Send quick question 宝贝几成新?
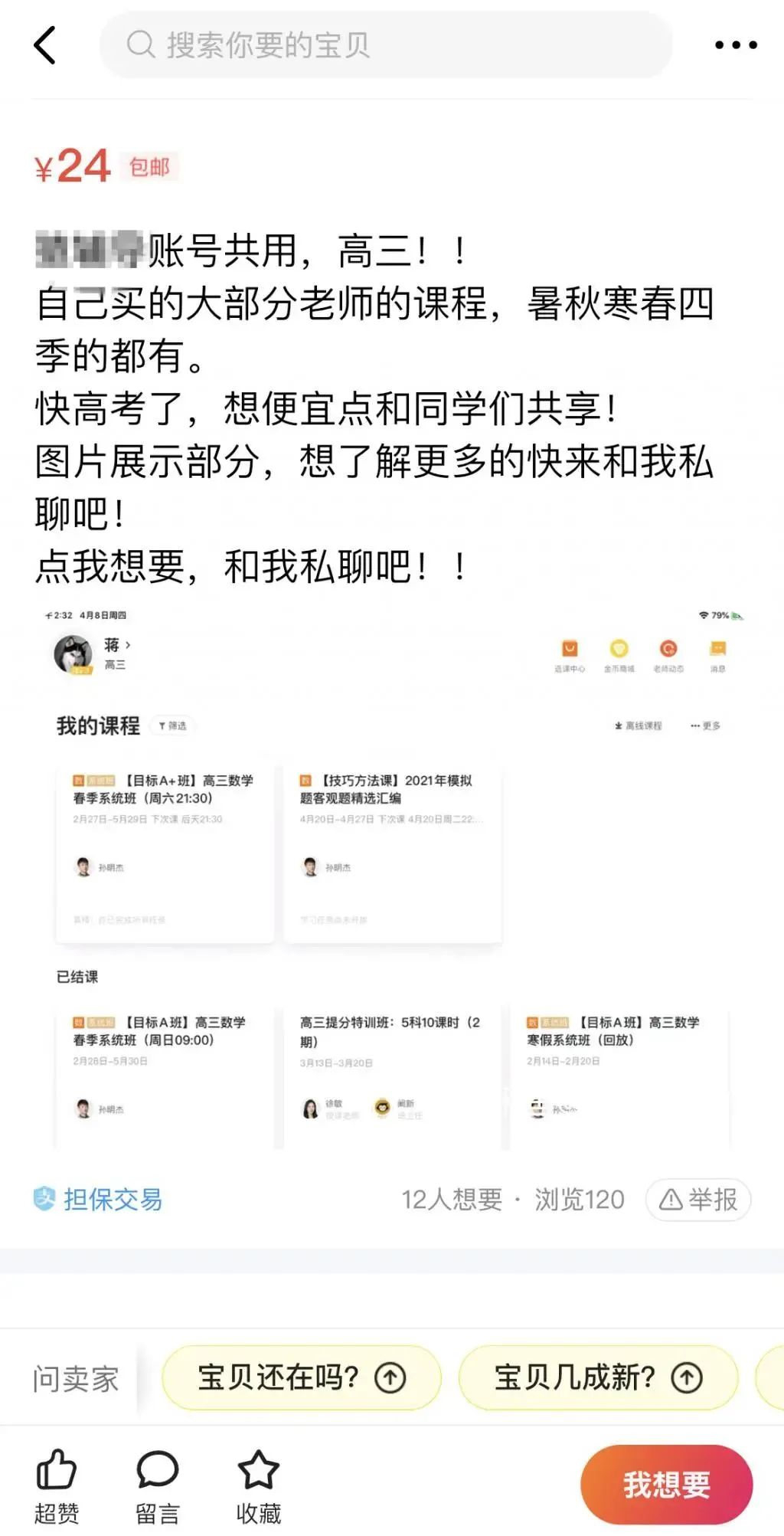Screen dimensions: 784x1536 coord(598,1377)
